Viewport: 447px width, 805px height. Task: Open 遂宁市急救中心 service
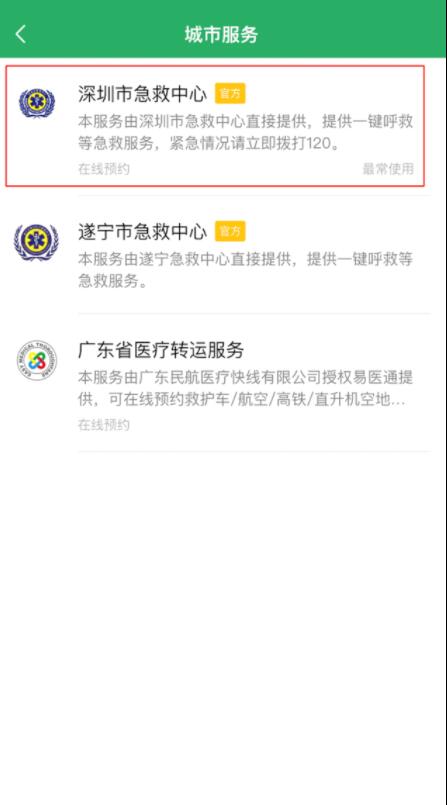click(x=223, y=255)
